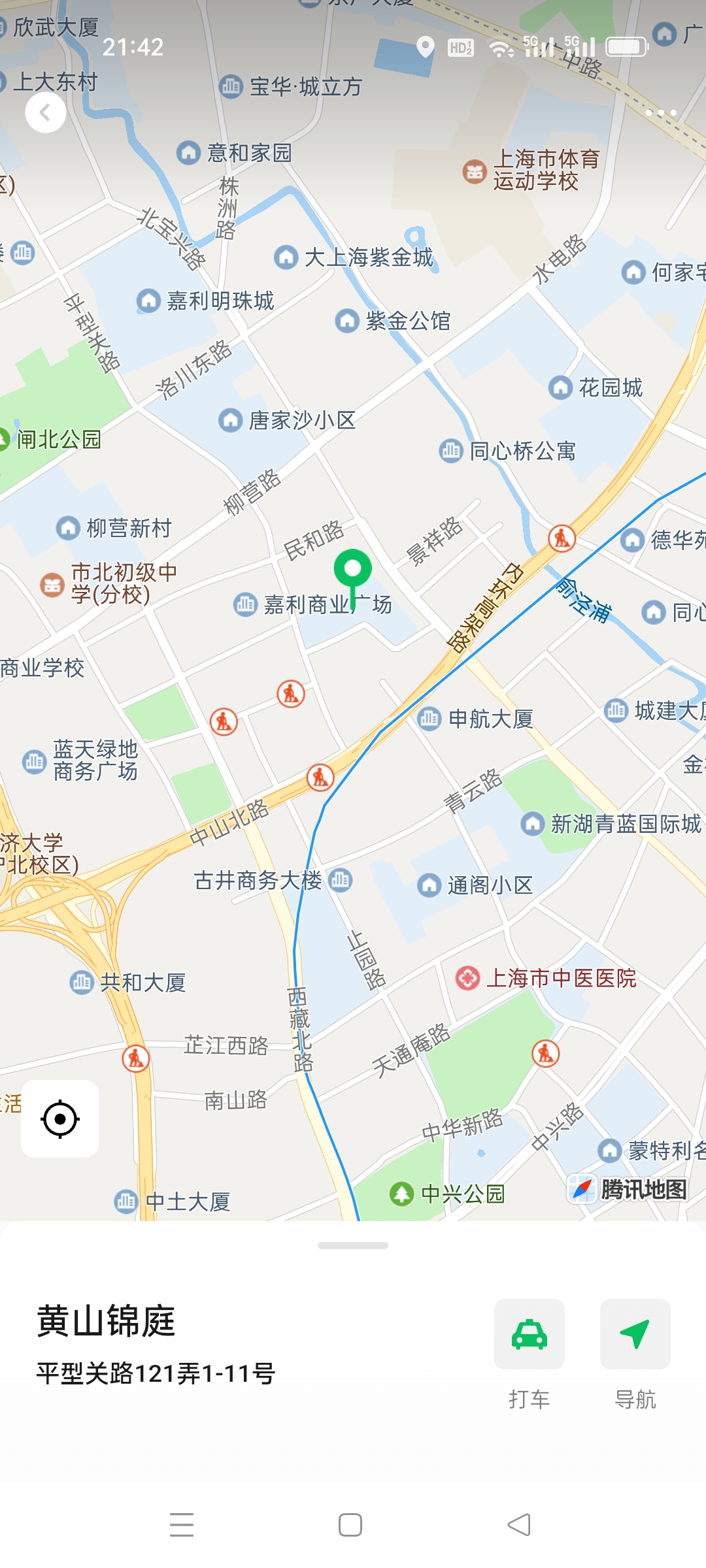Go back using the top-left arrow
This screenshot has width=706, height=1568.
[45, 112]
